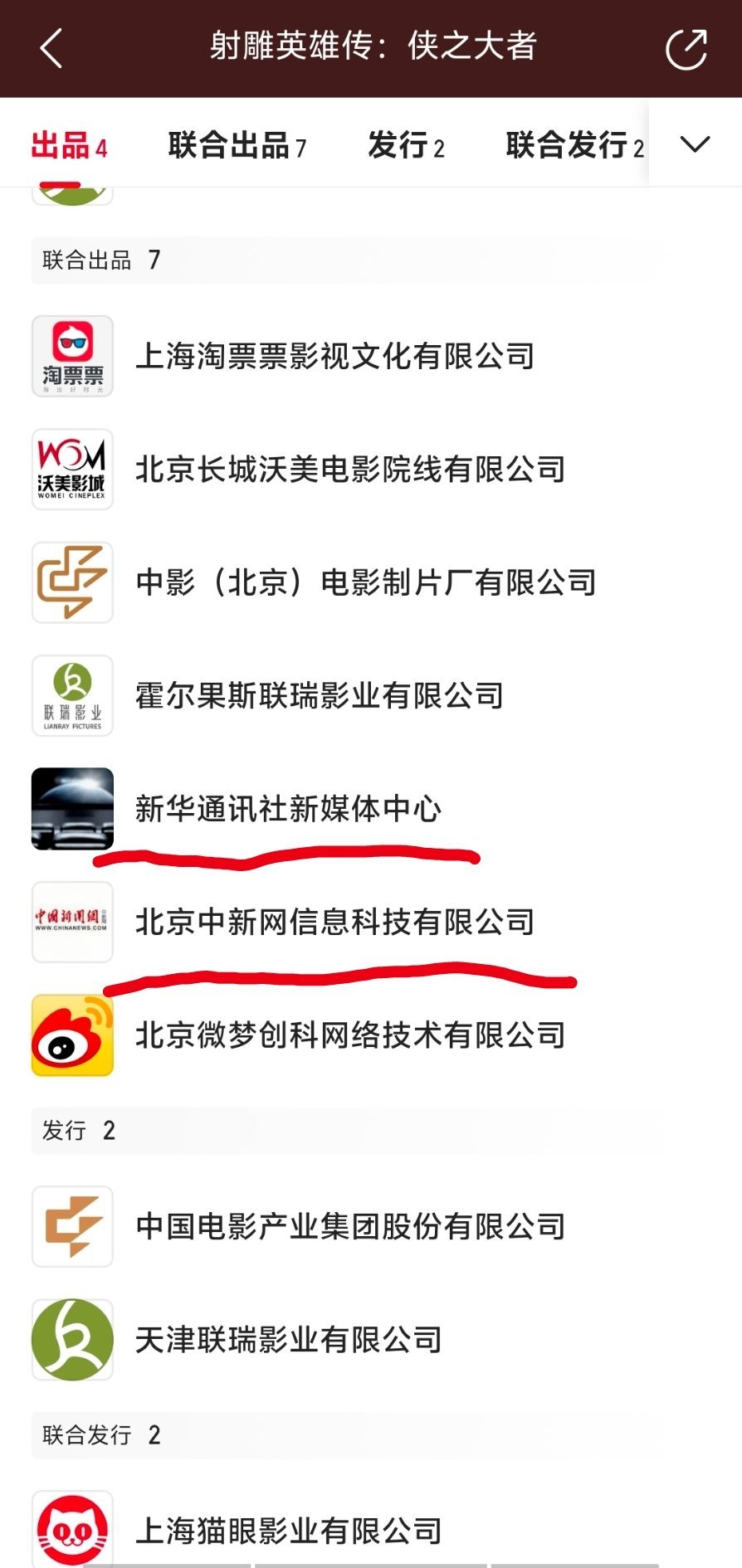The image size is (742, 1568).
Task: Tap the 出品 tab with count 4
Action: (x=68, y=144)
